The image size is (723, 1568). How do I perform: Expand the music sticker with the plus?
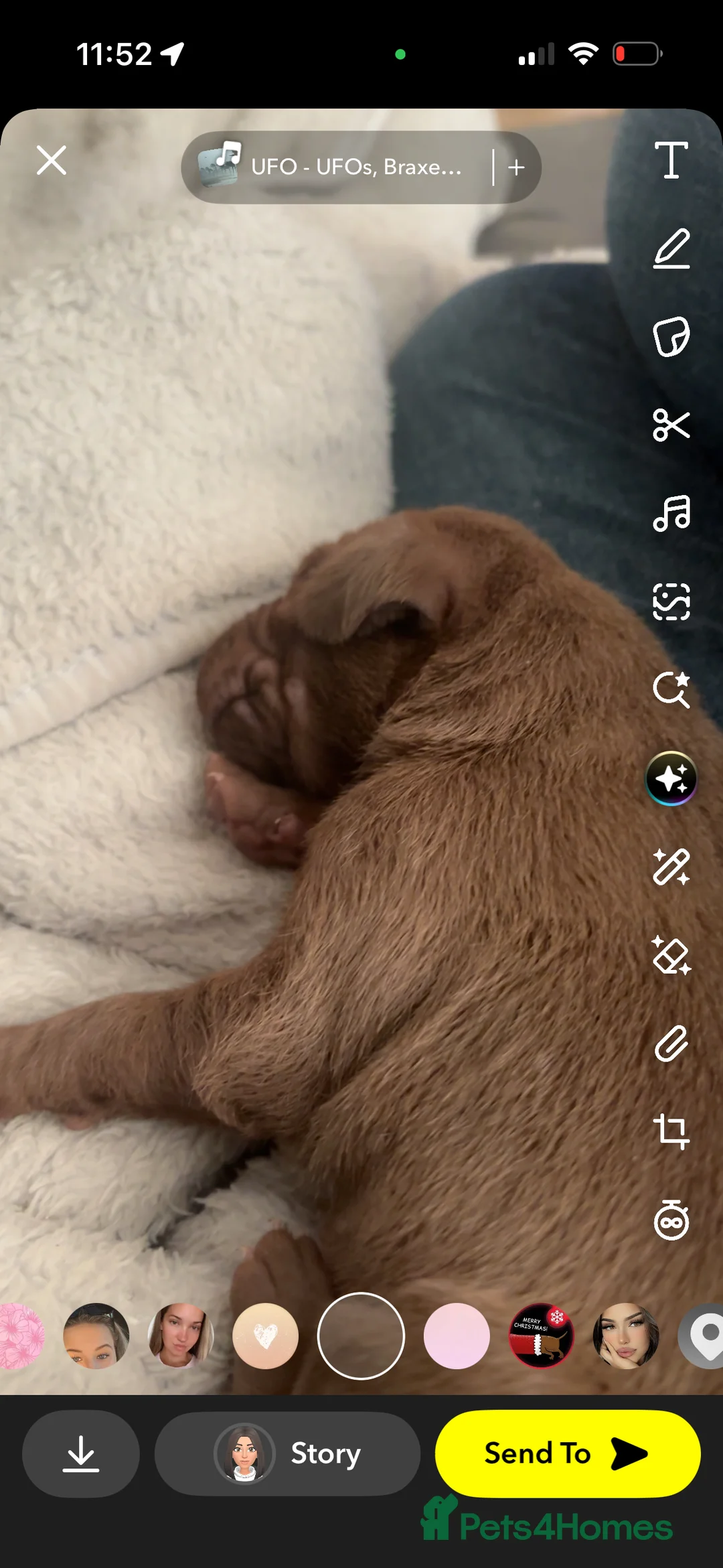[515, 167]
